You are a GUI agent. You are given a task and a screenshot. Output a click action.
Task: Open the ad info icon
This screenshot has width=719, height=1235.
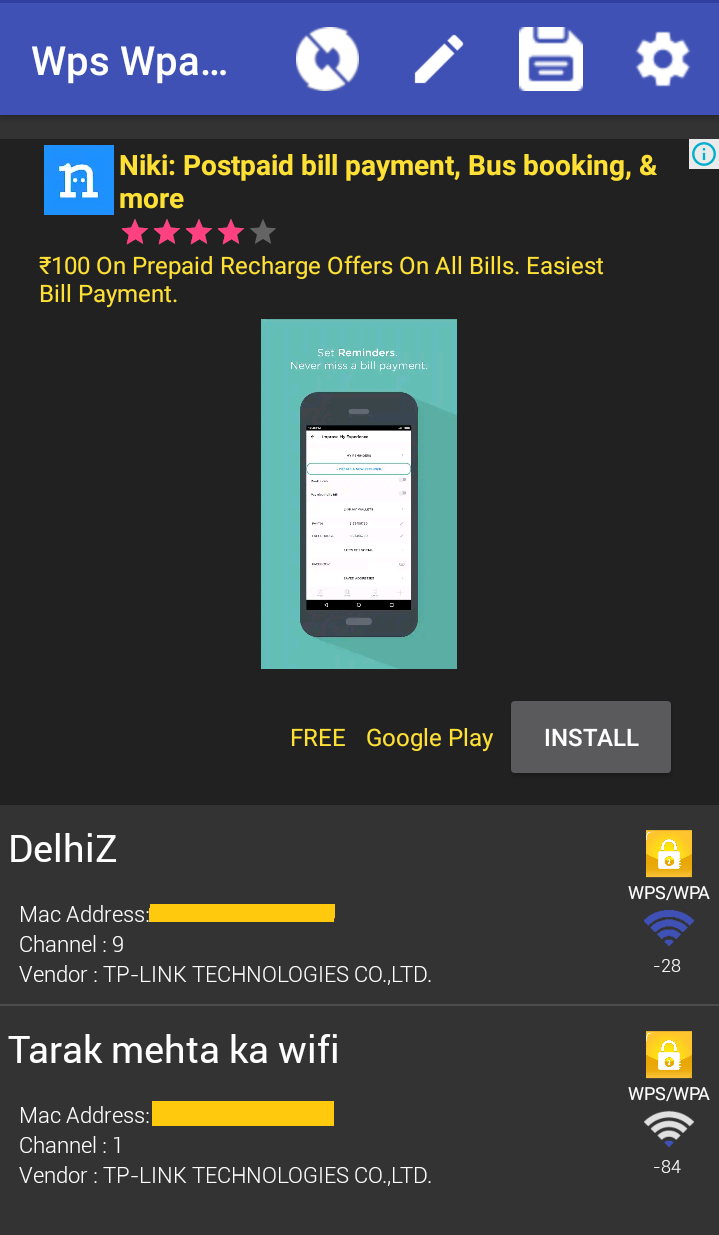[704, 154]
